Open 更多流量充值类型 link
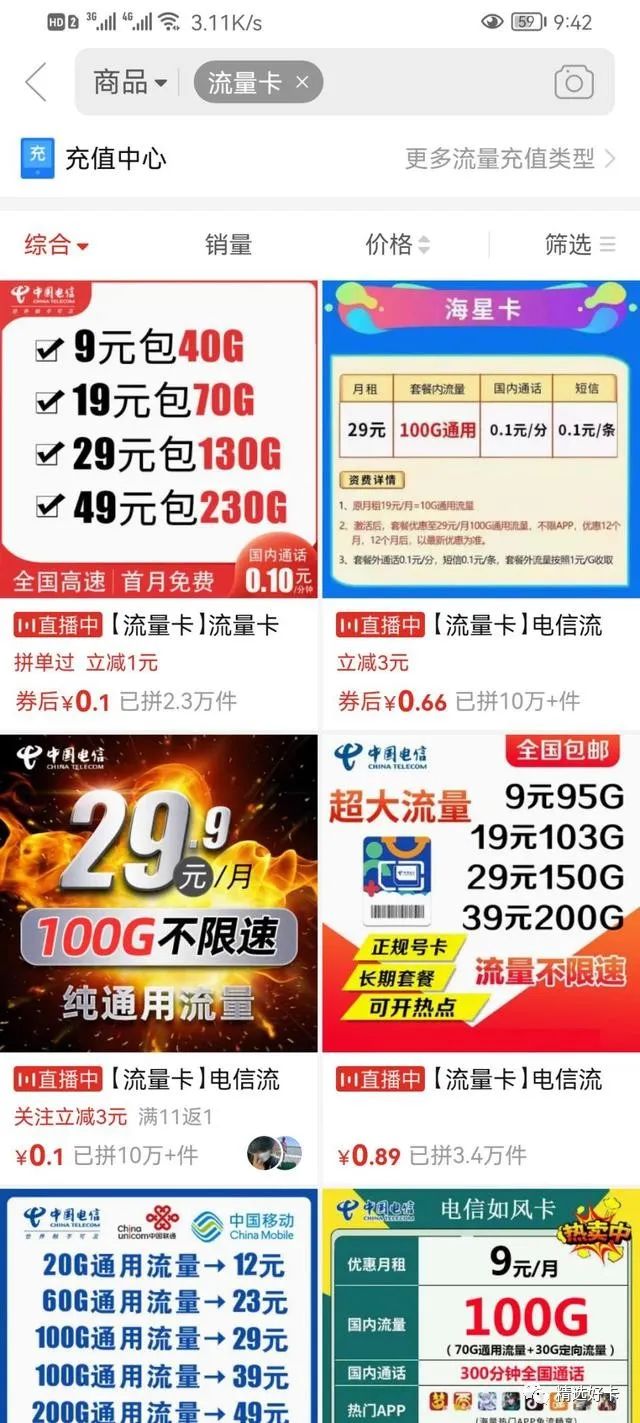 pos(510,158)
